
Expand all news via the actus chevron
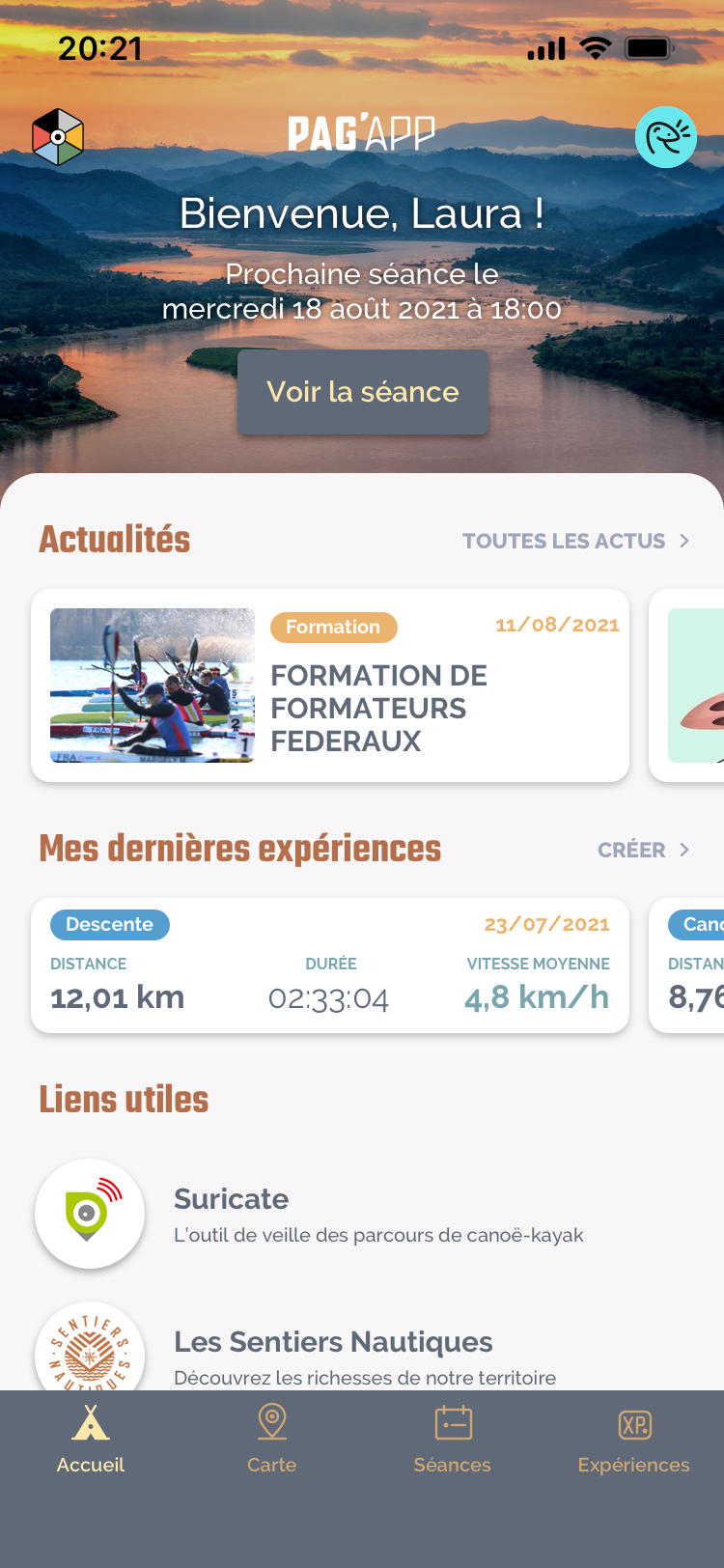[686, 541]
